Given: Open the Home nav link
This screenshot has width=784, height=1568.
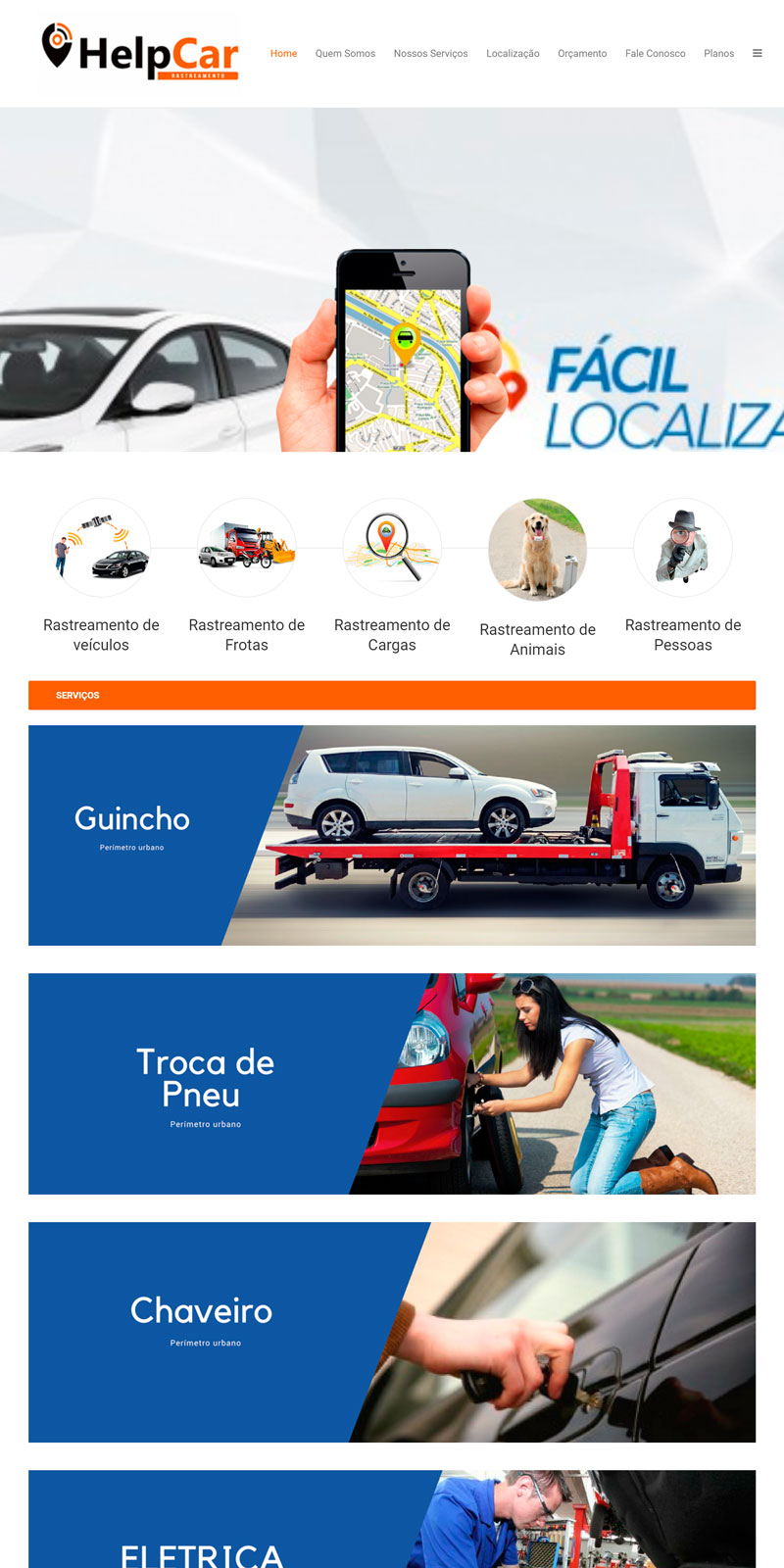Looking at the screenshot, I should (283, 54).
